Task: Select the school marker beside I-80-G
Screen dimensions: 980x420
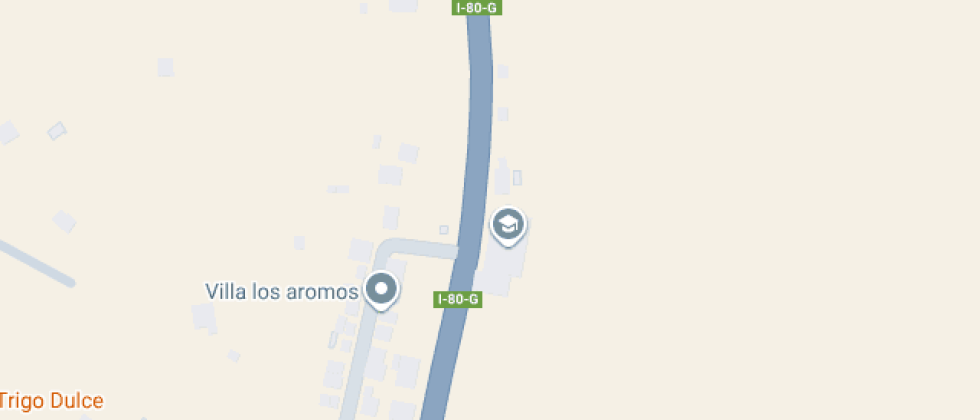Action: click(508, 225)
